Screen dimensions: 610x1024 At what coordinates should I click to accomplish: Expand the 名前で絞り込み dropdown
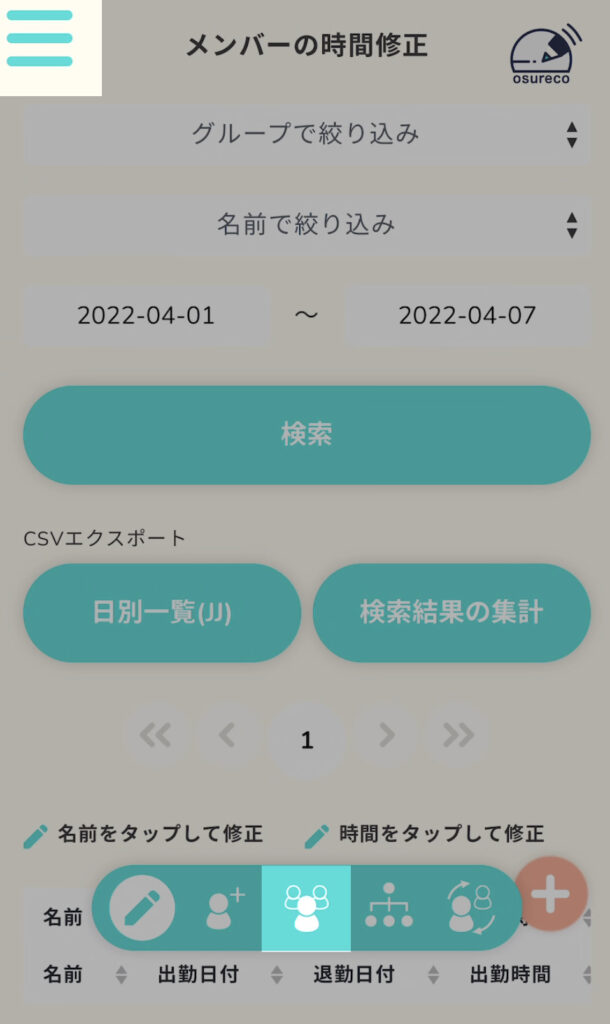pos(306,225)
